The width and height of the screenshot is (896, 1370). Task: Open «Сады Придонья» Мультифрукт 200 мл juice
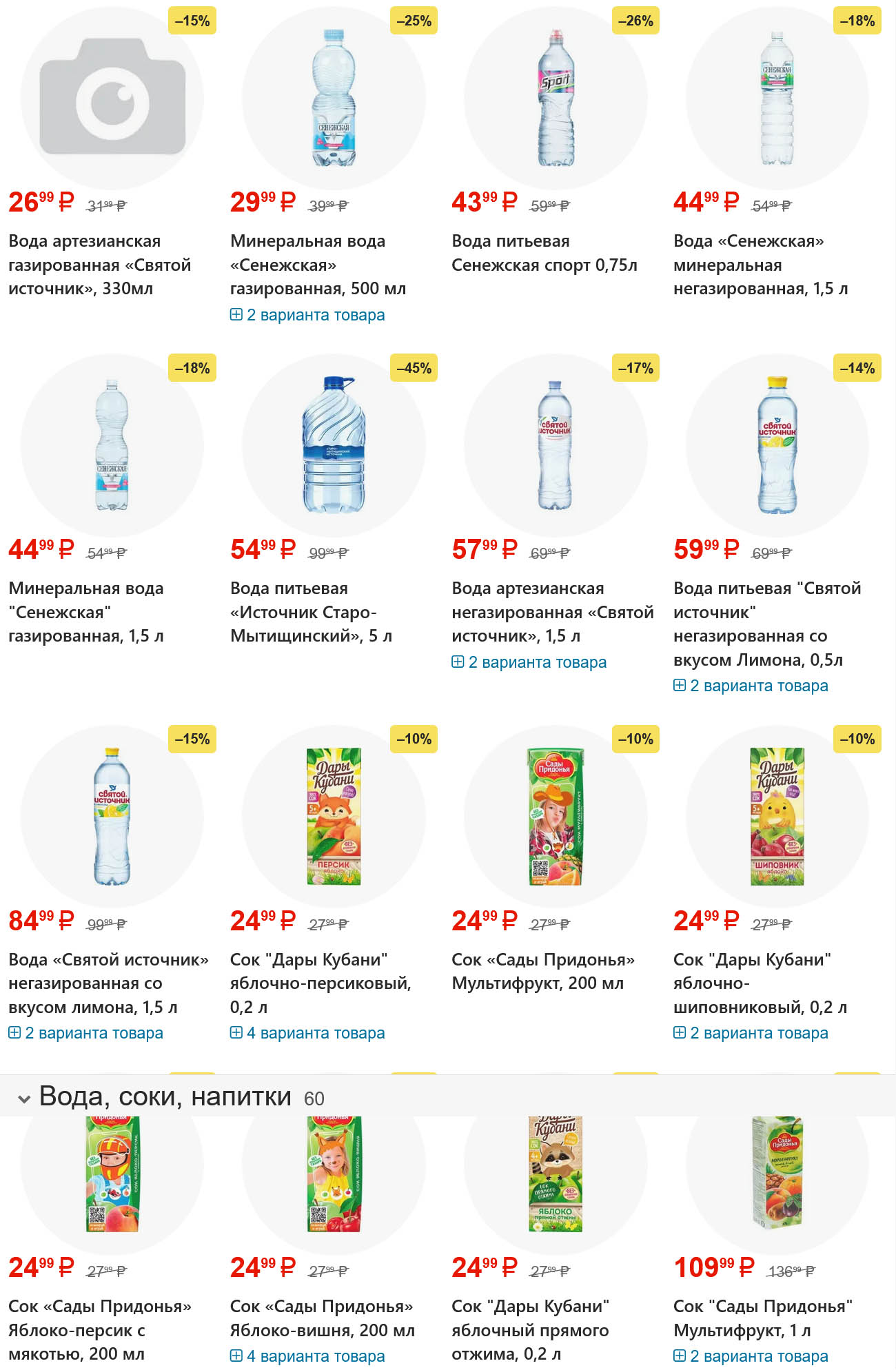pos(542,971)
